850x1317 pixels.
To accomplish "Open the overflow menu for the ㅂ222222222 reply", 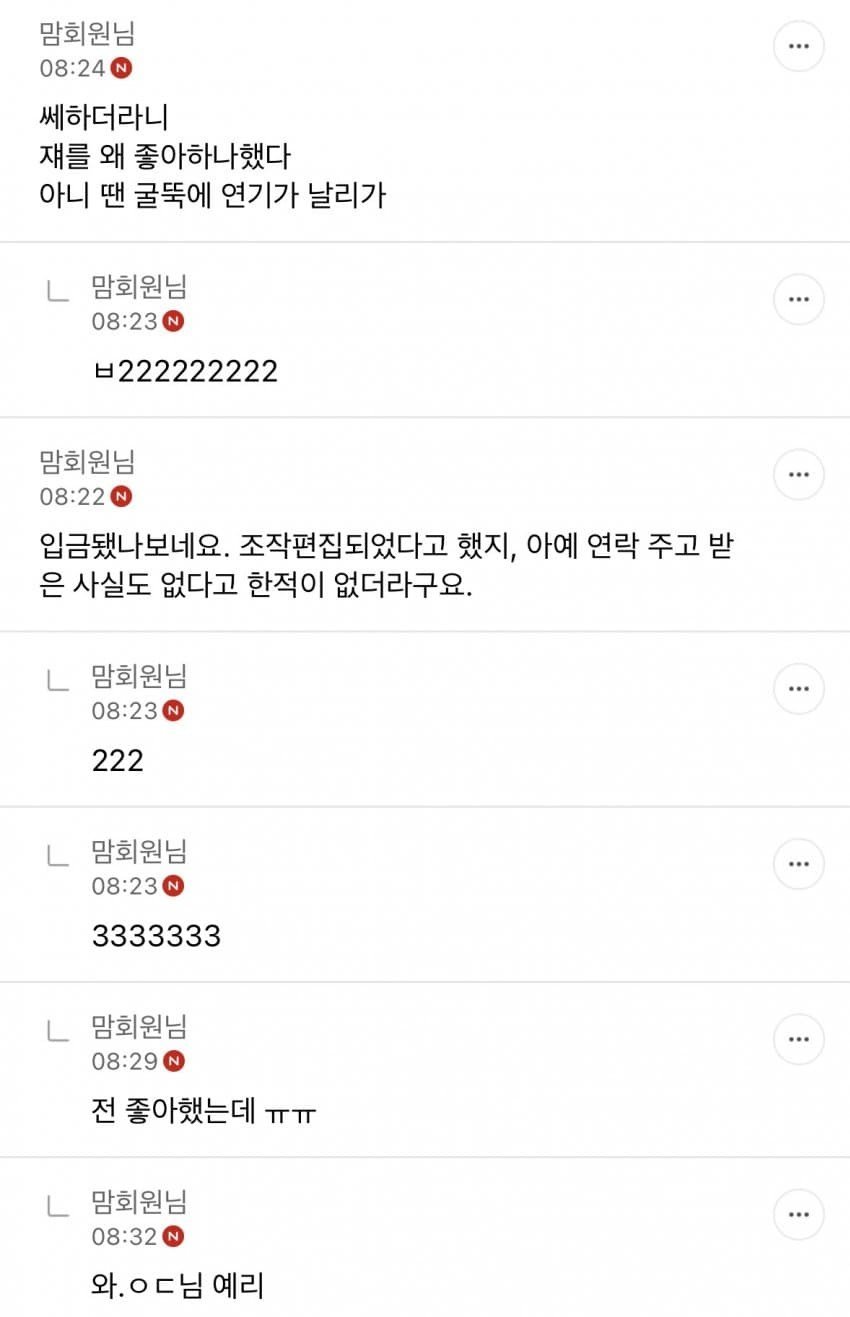I will 798,299.
